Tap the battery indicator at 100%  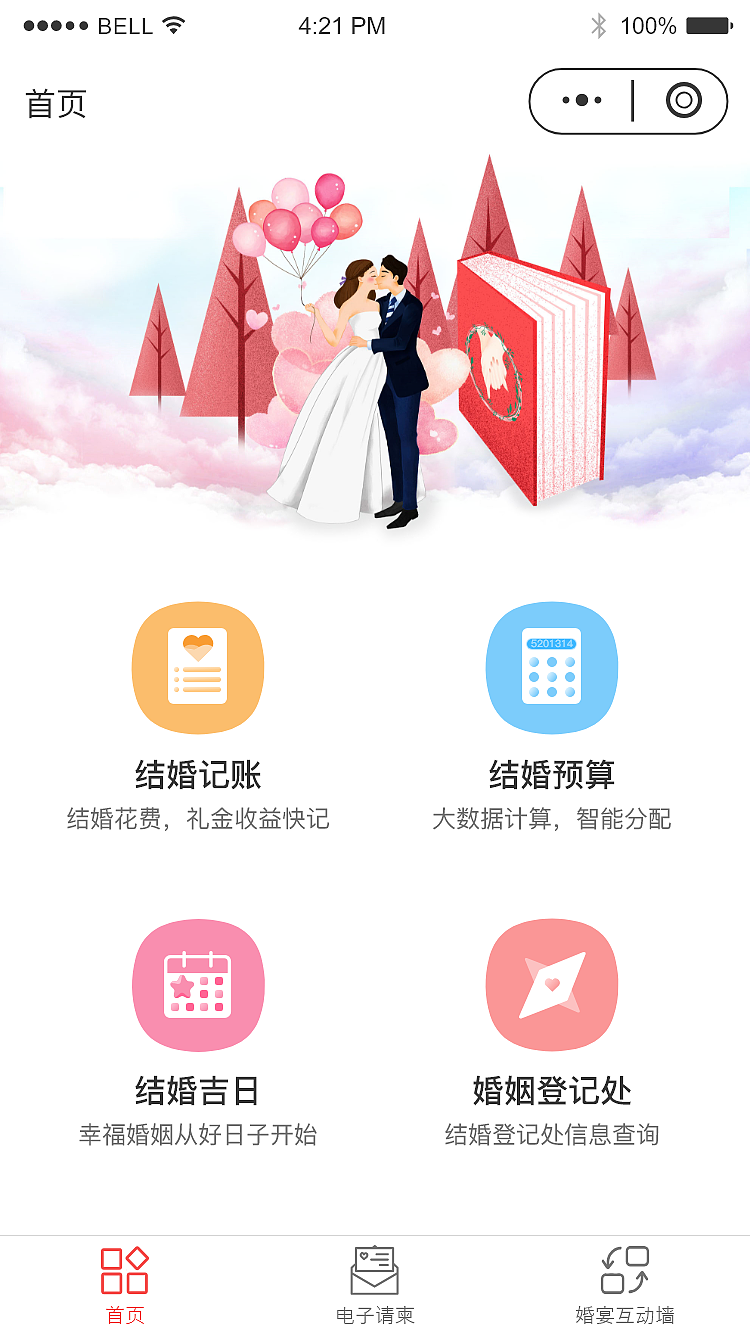tap(708, 25)
